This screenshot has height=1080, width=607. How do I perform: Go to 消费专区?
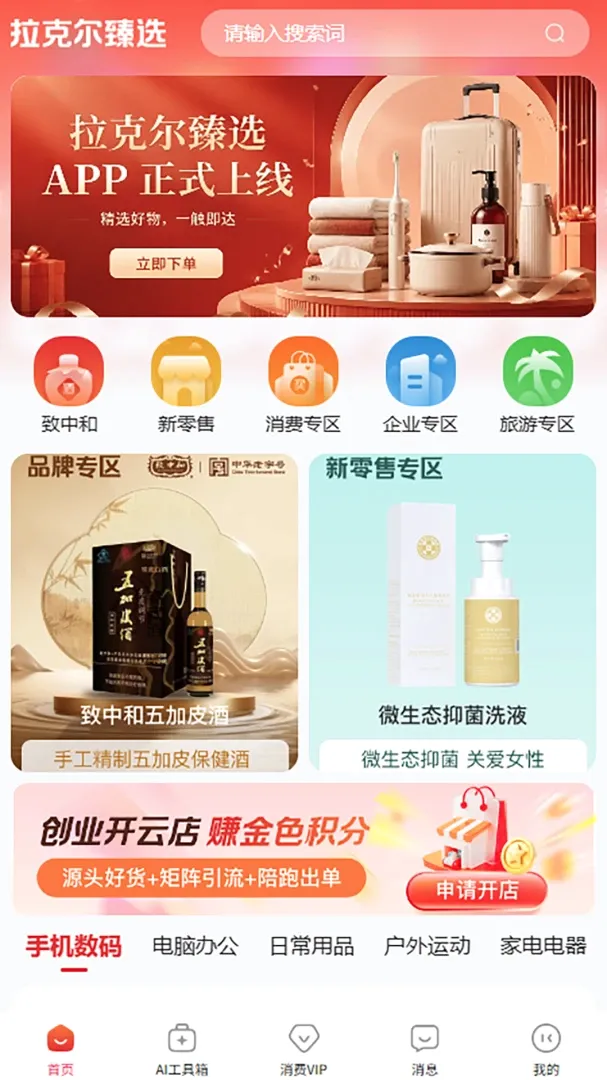(x=303, y=385)
